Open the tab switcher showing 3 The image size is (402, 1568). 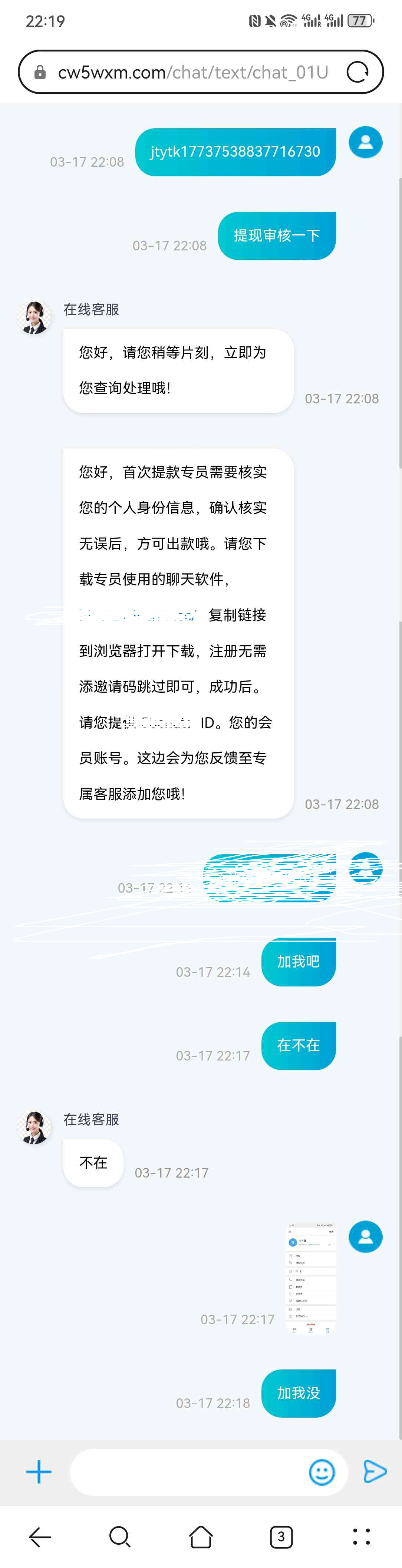coord(281,1537)
